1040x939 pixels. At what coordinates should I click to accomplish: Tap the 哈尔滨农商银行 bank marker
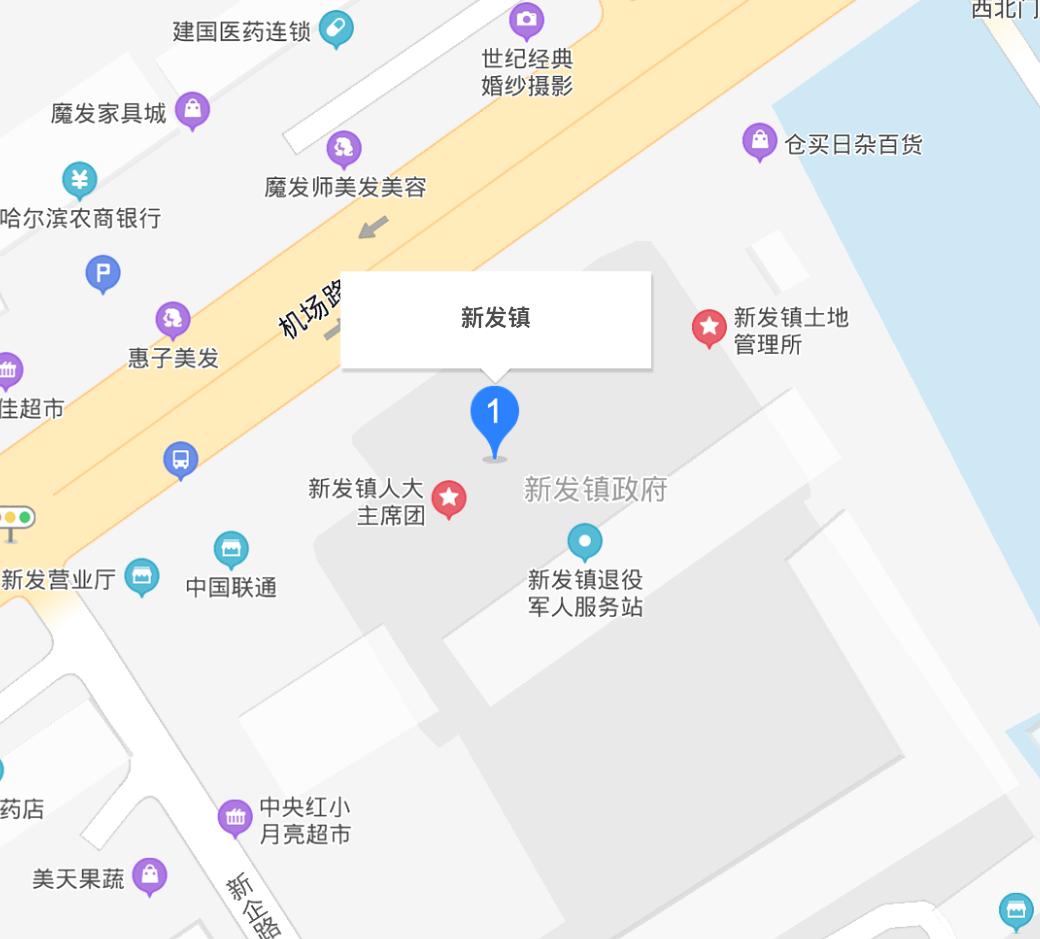(x=80, y=181)
